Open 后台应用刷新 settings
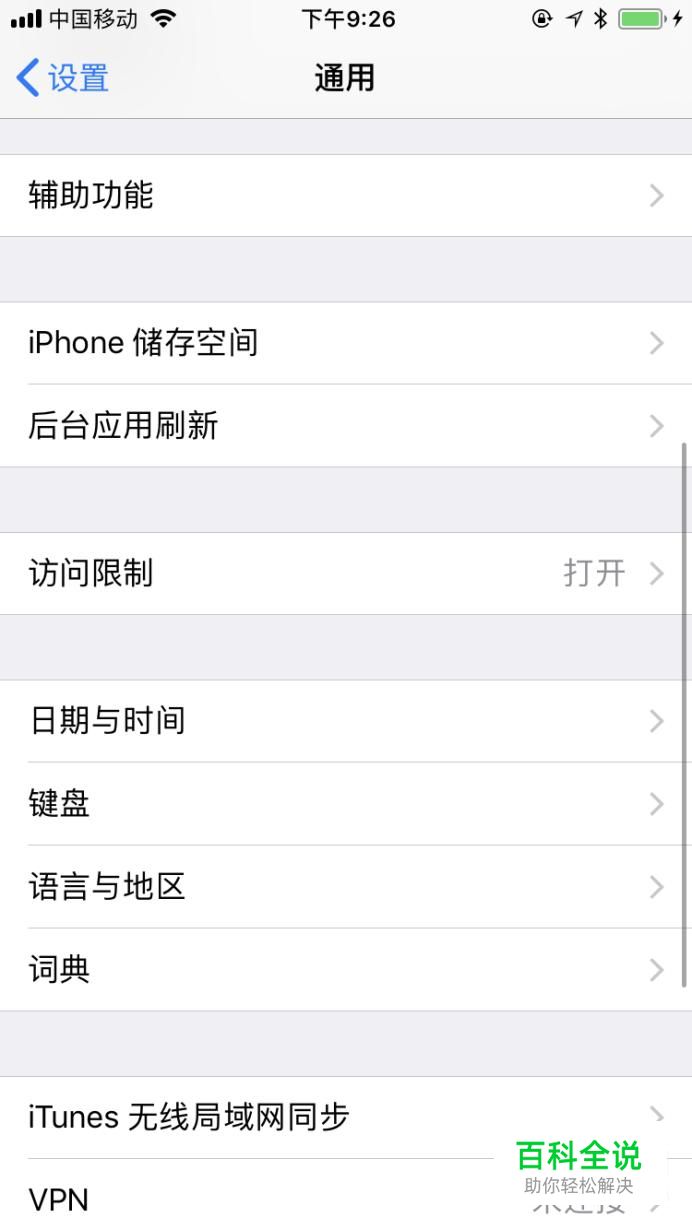Viewport: 692px width, 1230px height. click(345, 426)
